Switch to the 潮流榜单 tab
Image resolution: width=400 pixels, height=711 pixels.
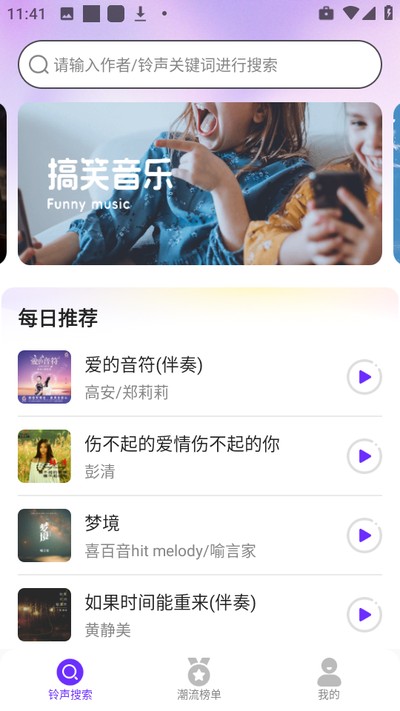coord(199,679)
